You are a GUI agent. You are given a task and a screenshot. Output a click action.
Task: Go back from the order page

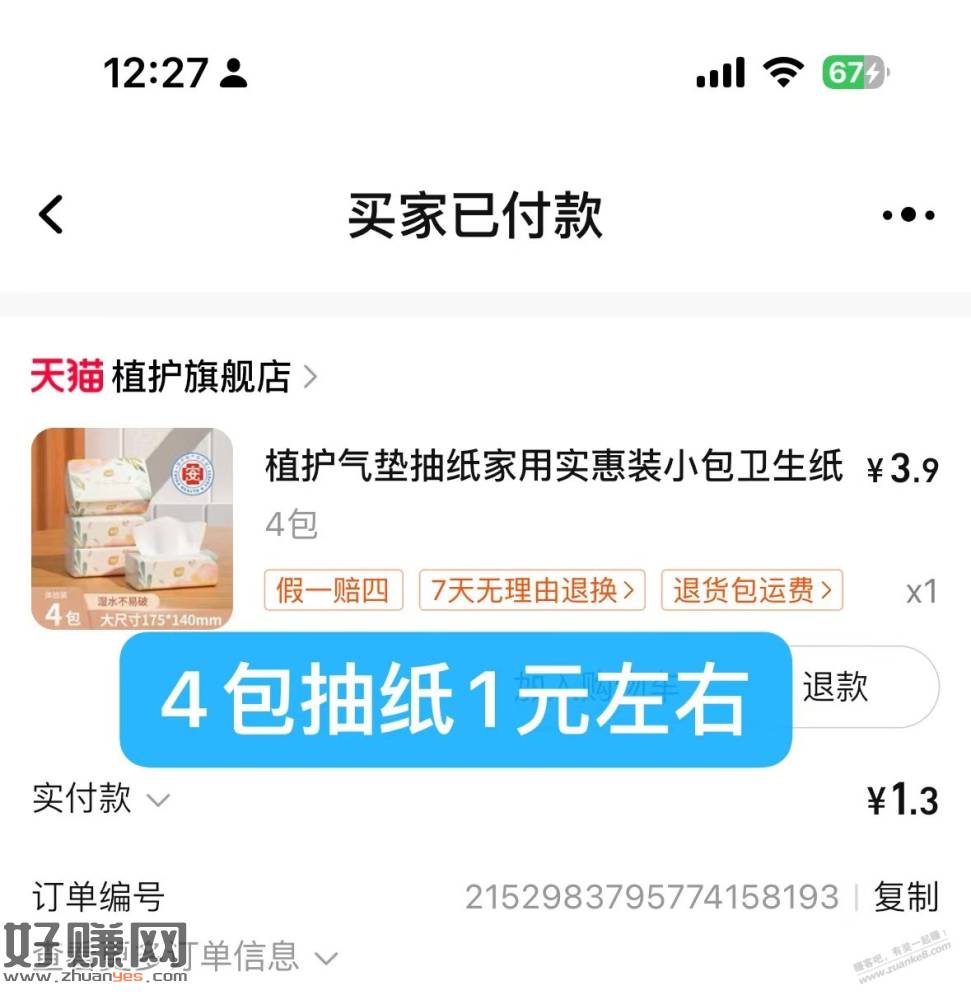[x=51, y=215]
